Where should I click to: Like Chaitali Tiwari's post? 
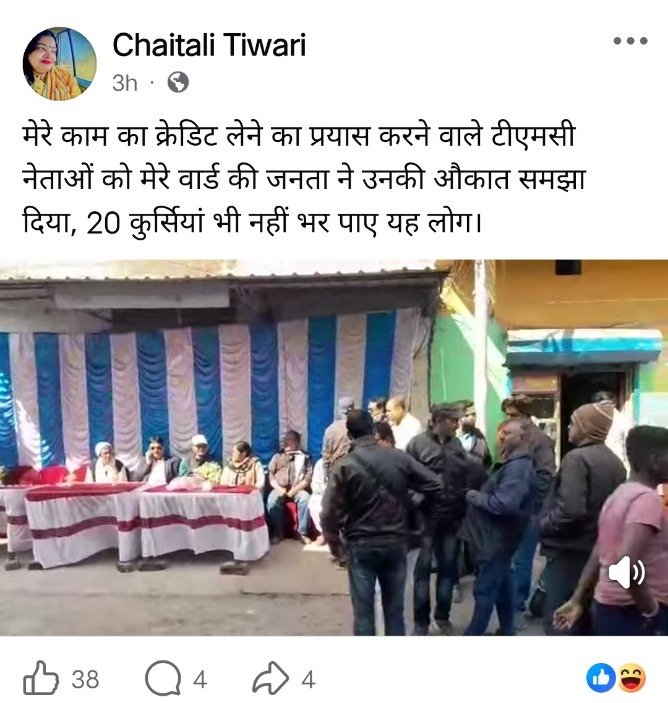[x=41, y=680]
